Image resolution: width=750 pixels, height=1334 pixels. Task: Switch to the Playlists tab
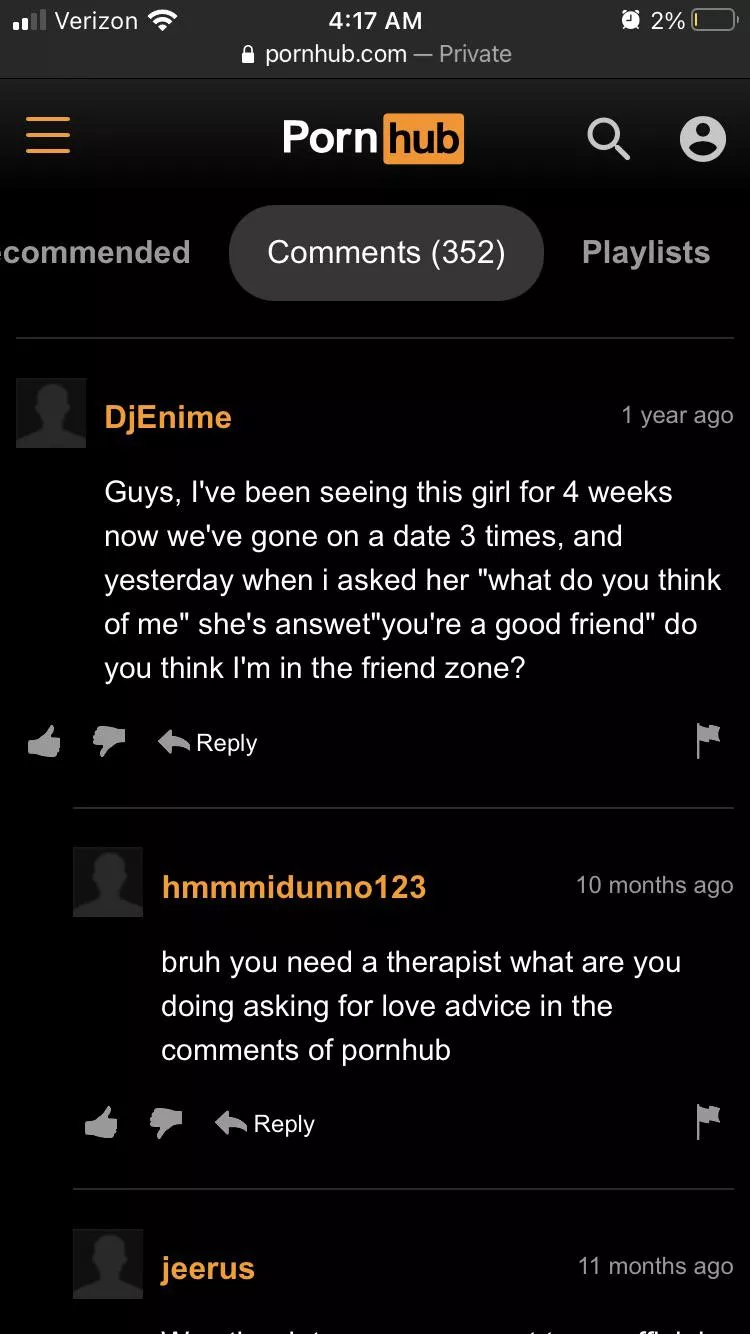[x=646, y=253]
